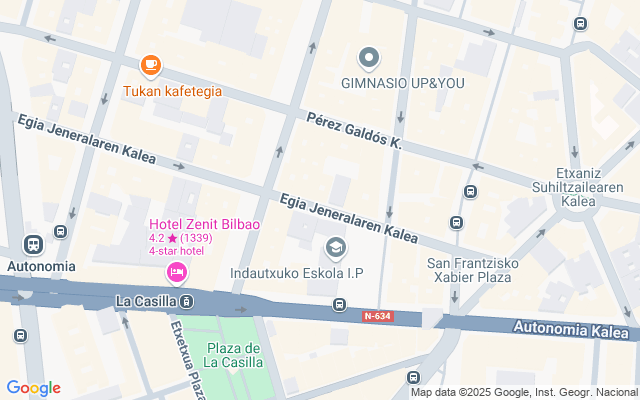Open the Autonomia transit station marker
This screenshot has height=400, width=640.
33,245
